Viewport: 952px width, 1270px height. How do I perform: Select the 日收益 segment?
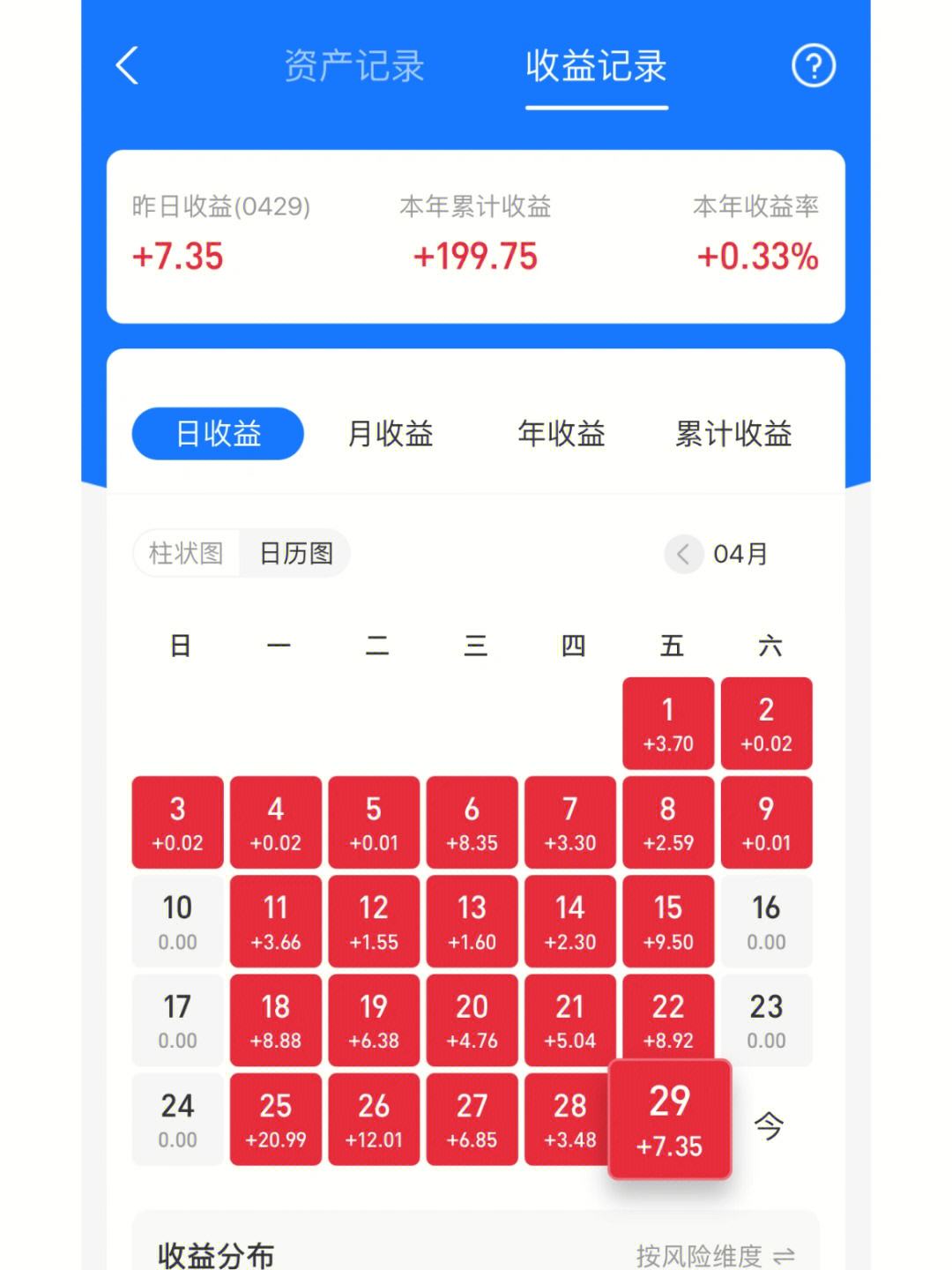pos(218,434)
